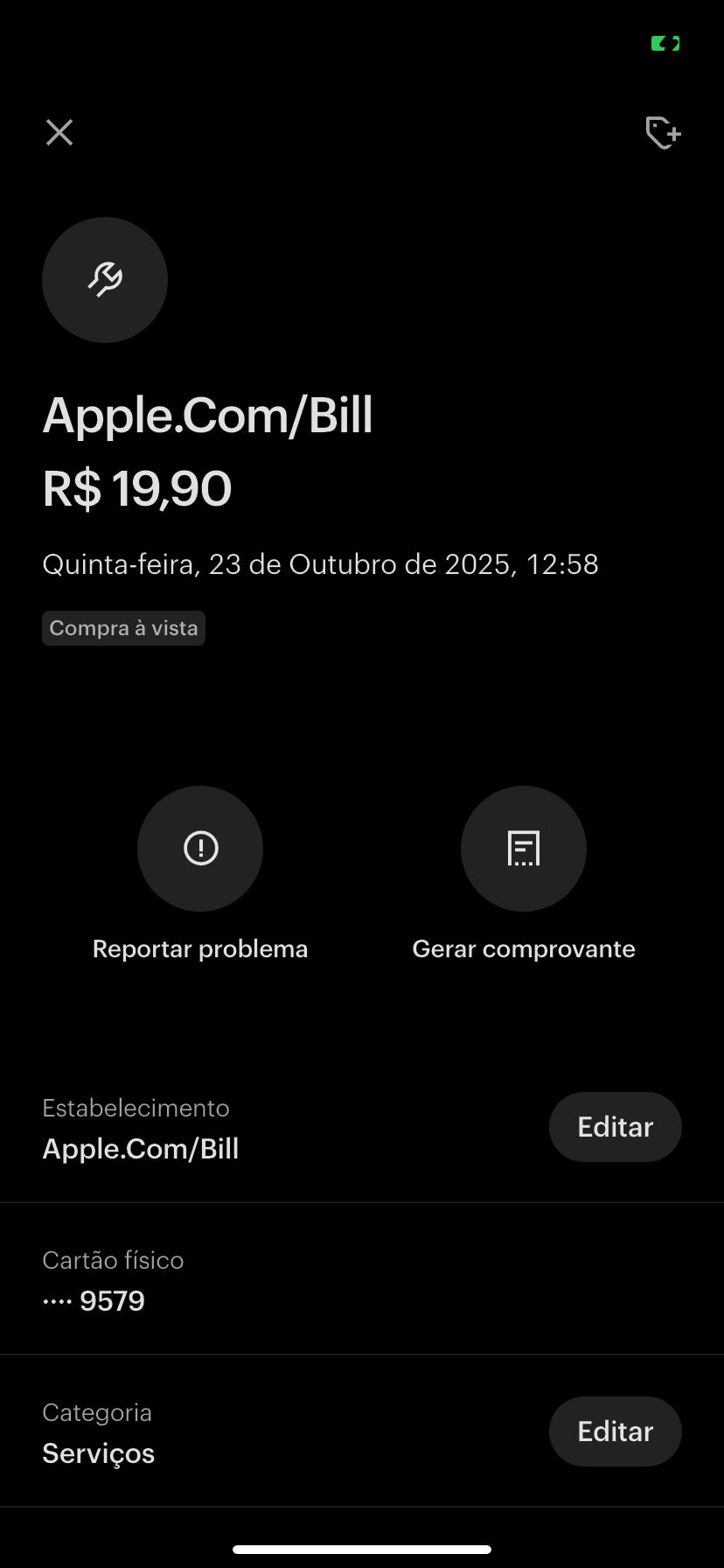Tap the Reportar problema button
The height and width of the screenshot is (1568, 724).
[x=200, y=849]
